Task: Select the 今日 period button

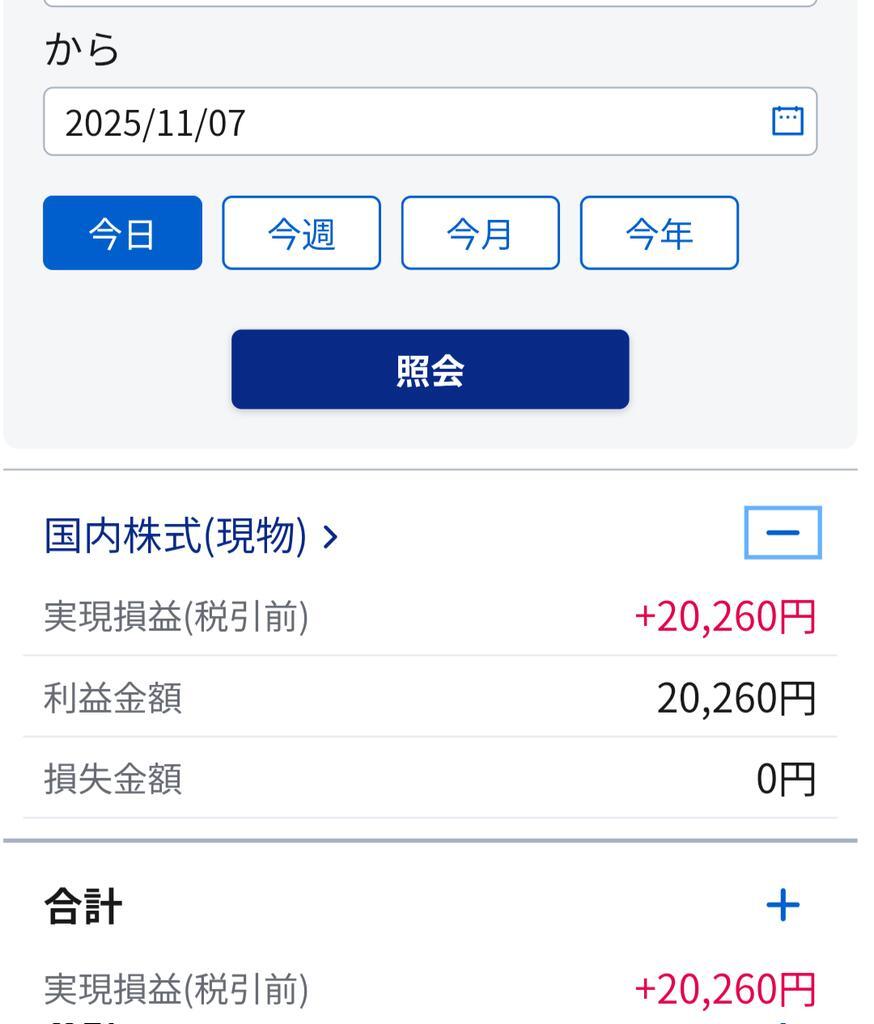Action: click(122, 233)
